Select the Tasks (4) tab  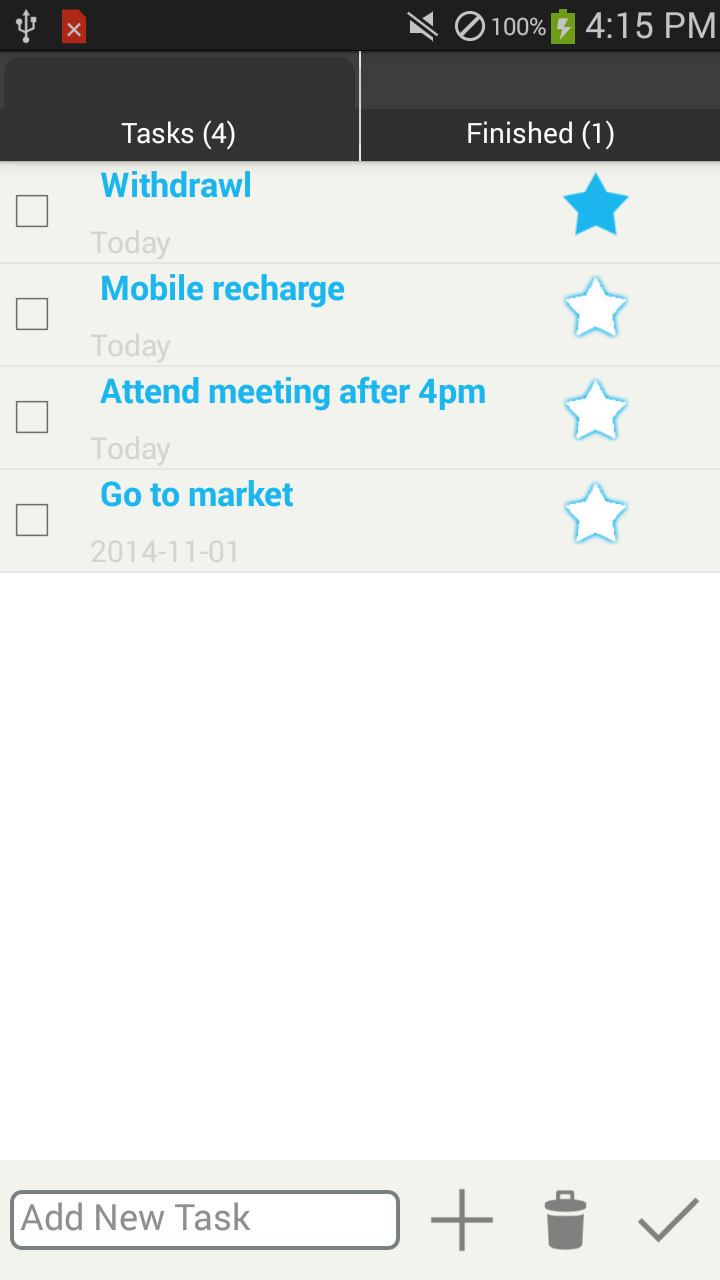(x=178, y=132)
